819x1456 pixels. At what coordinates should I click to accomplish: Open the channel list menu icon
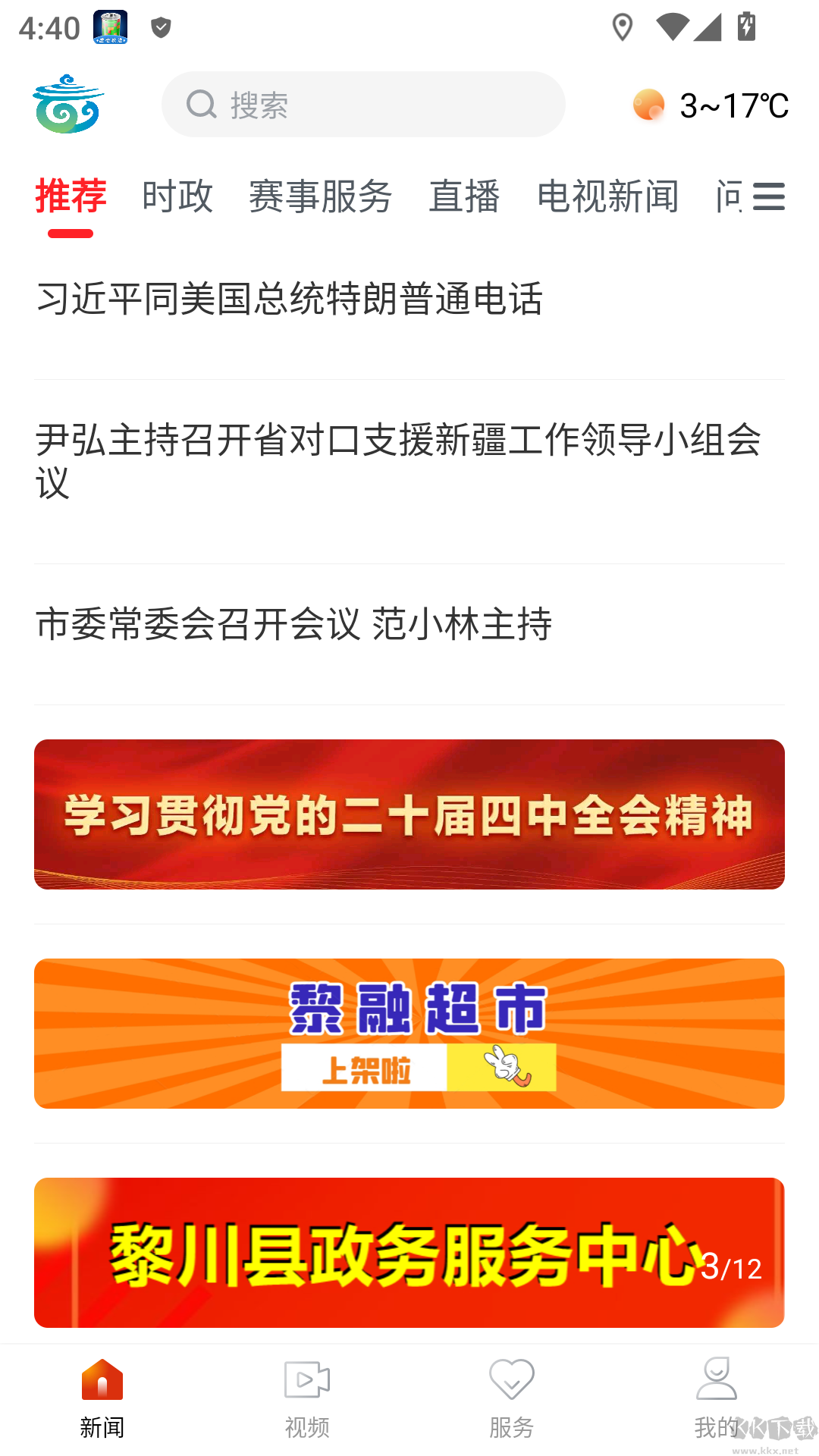(x=768, y=197)
